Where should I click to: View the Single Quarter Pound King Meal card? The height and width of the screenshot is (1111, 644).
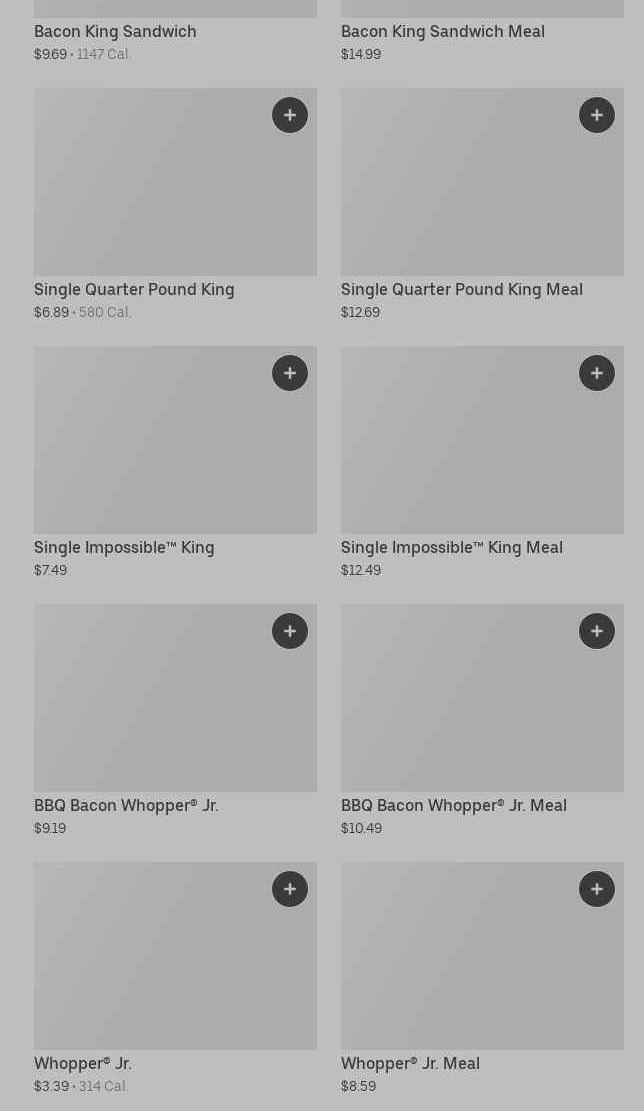(482, 204)
